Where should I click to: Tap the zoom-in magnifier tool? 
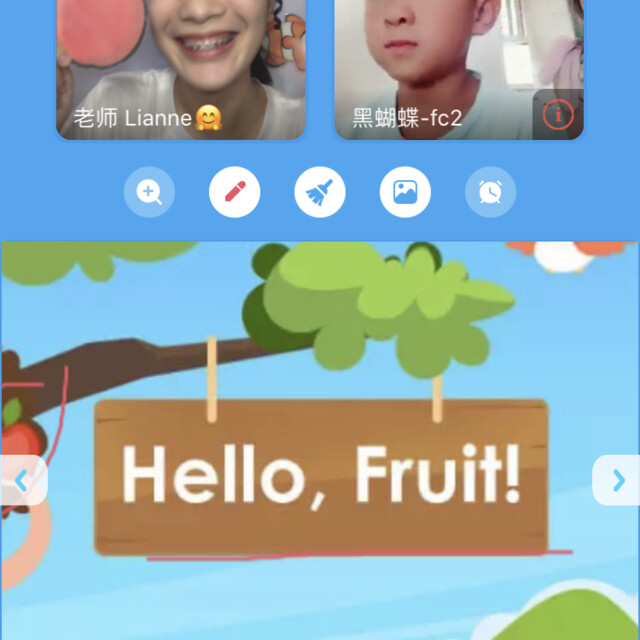[149, 192]
